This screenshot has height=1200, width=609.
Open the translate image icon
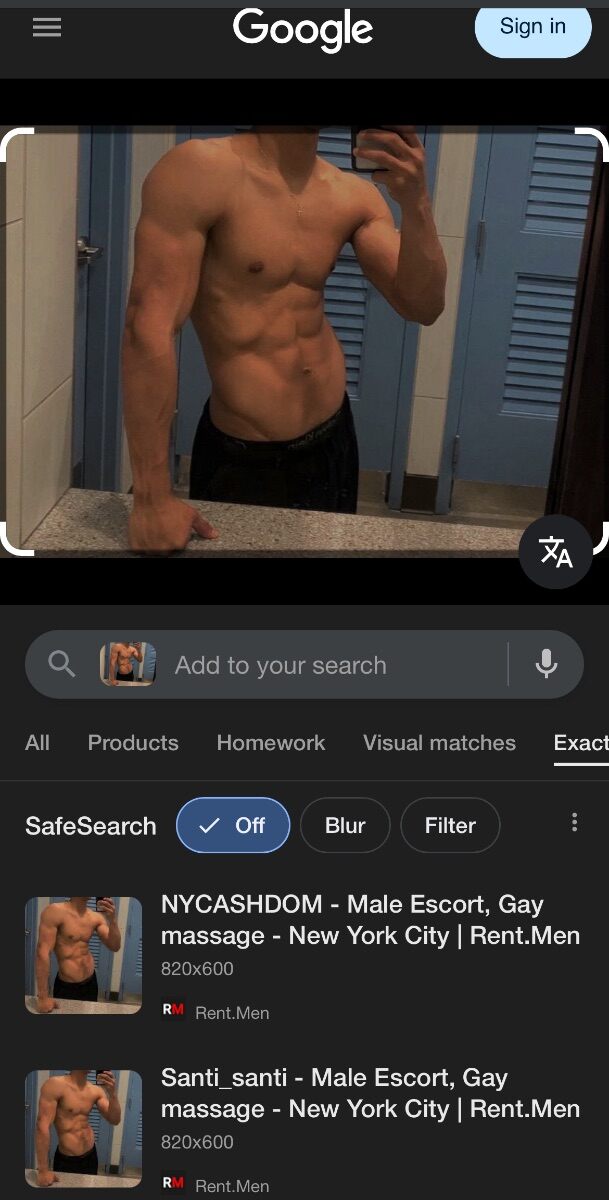click(x=556, y=552)
